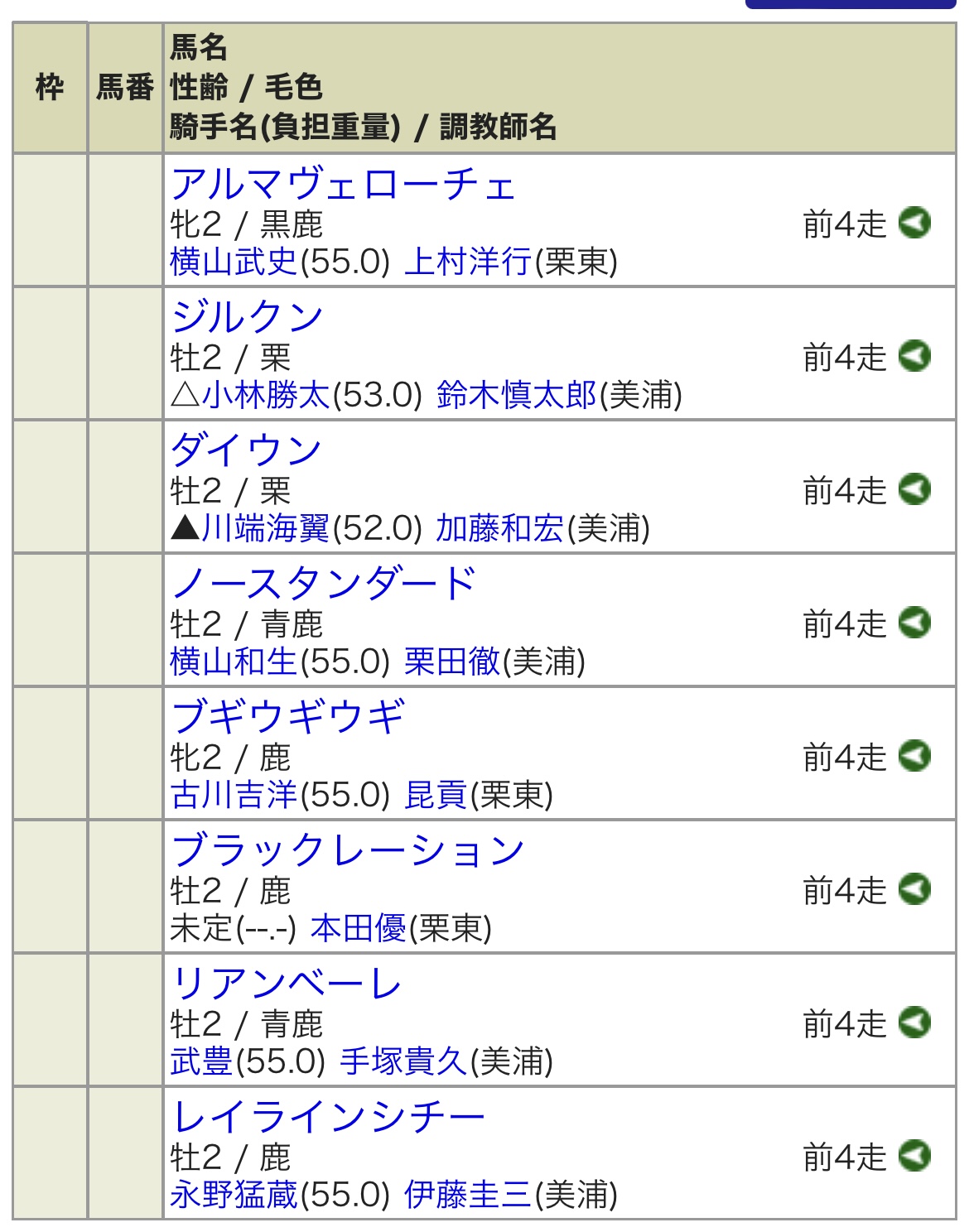Open horse ブギウギウギ details
This screenshot has width=969, height=1232.
click(x=288, y=717)
